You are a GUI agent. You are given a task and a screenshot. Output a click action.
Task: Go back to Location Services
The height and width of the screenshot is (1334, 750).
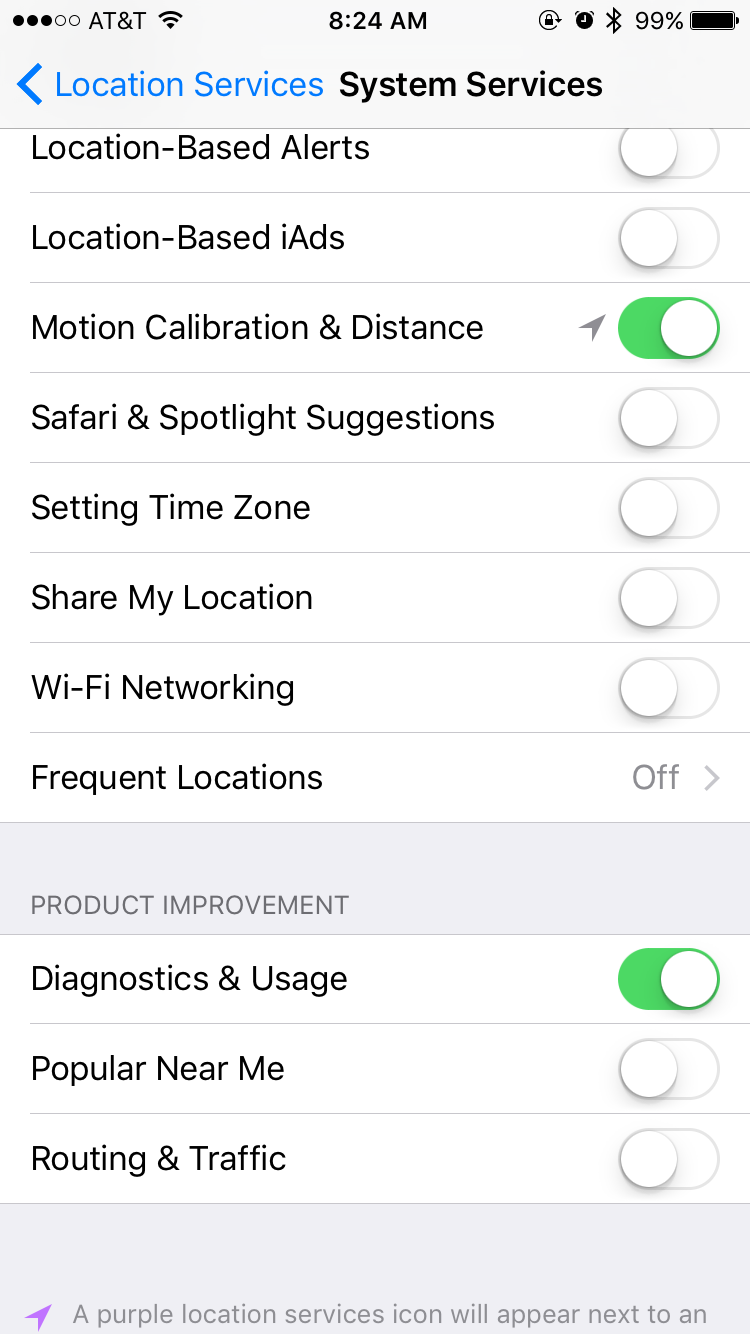point(170,85)
